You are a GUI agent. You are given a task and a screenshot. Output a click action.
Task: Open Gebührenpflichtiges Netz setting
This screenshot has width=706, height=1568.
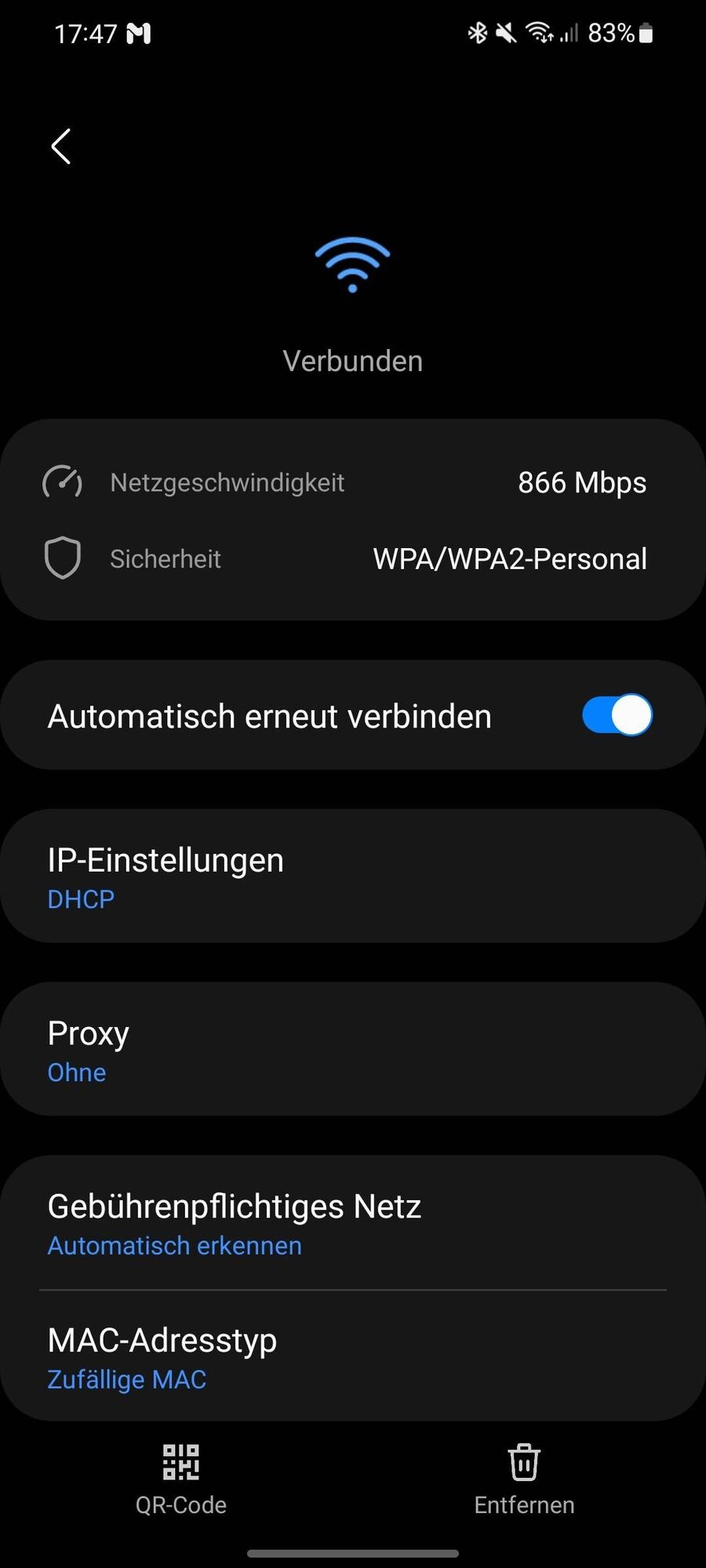click(x=352, y=1223)
